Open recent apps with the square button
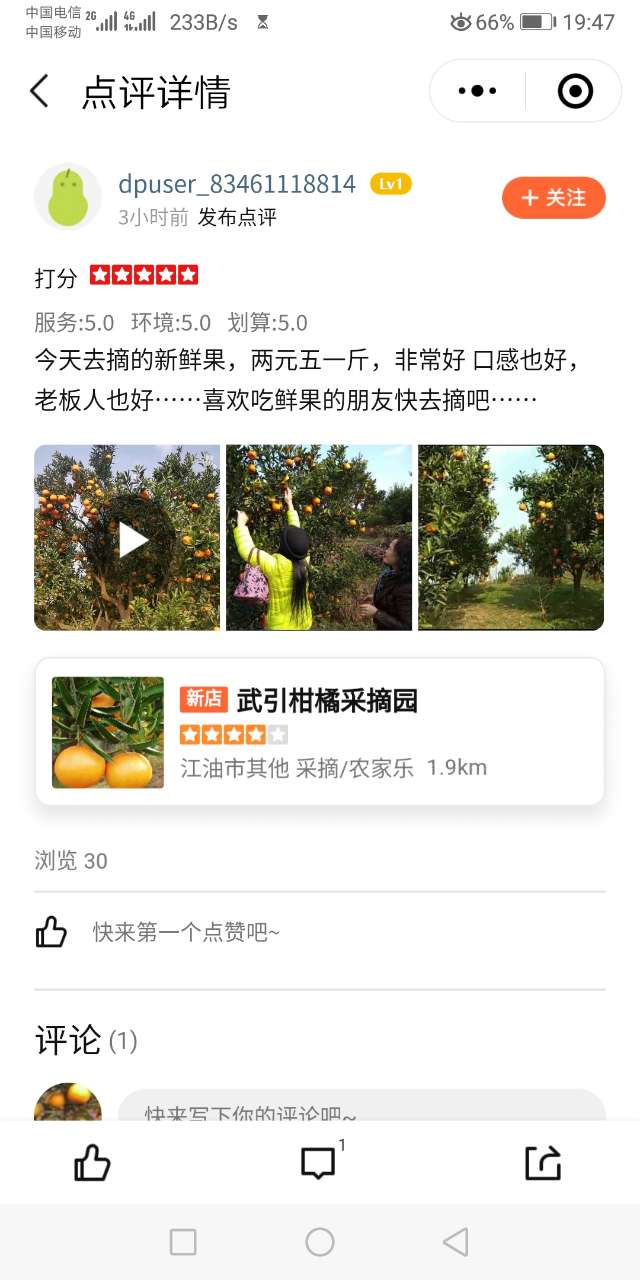This screenshot has height=1280, width=640. (183, 1242)
